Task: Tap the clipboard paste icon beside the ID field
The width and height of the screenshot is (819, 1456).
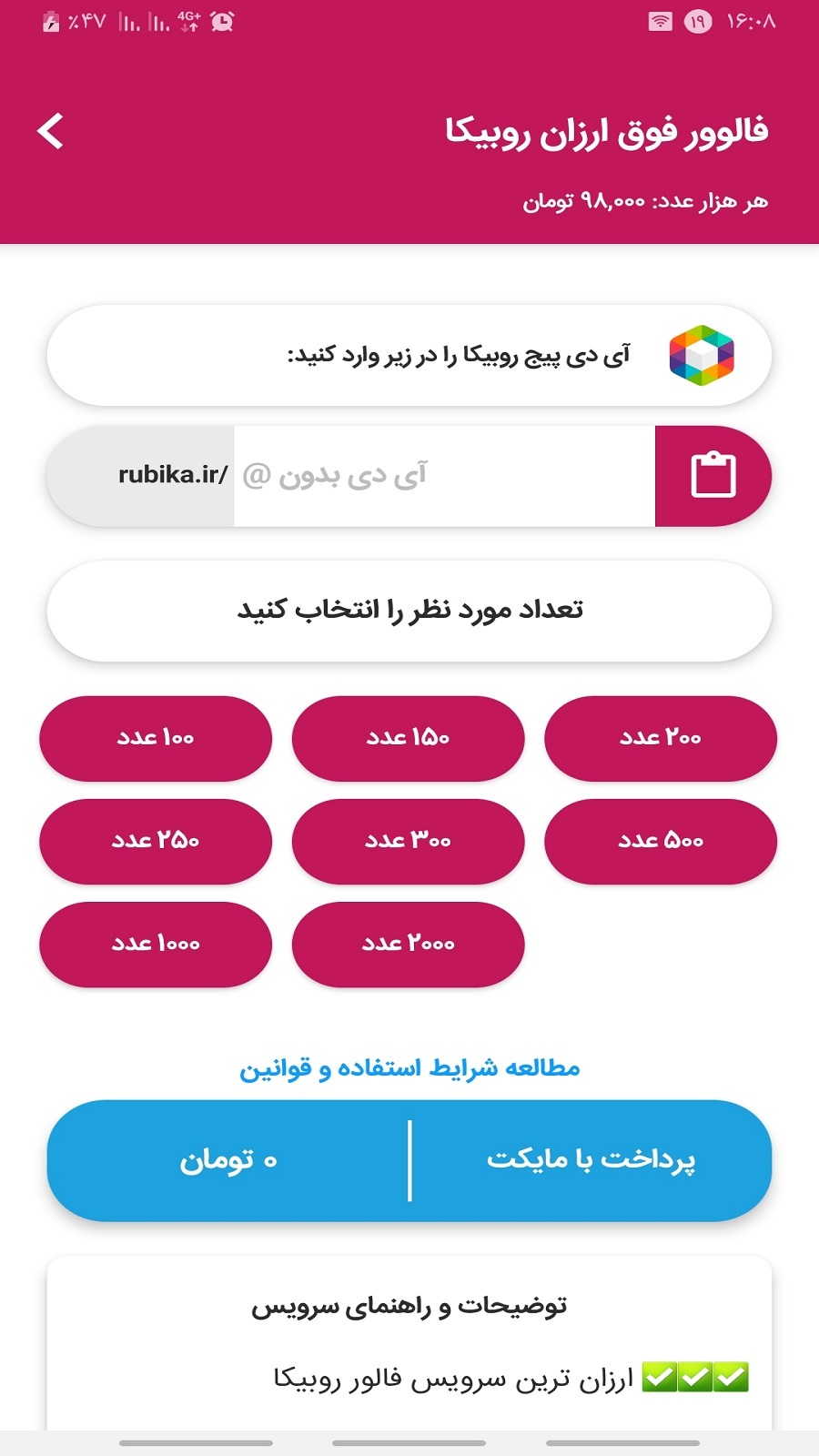Action: click(714, 476)
